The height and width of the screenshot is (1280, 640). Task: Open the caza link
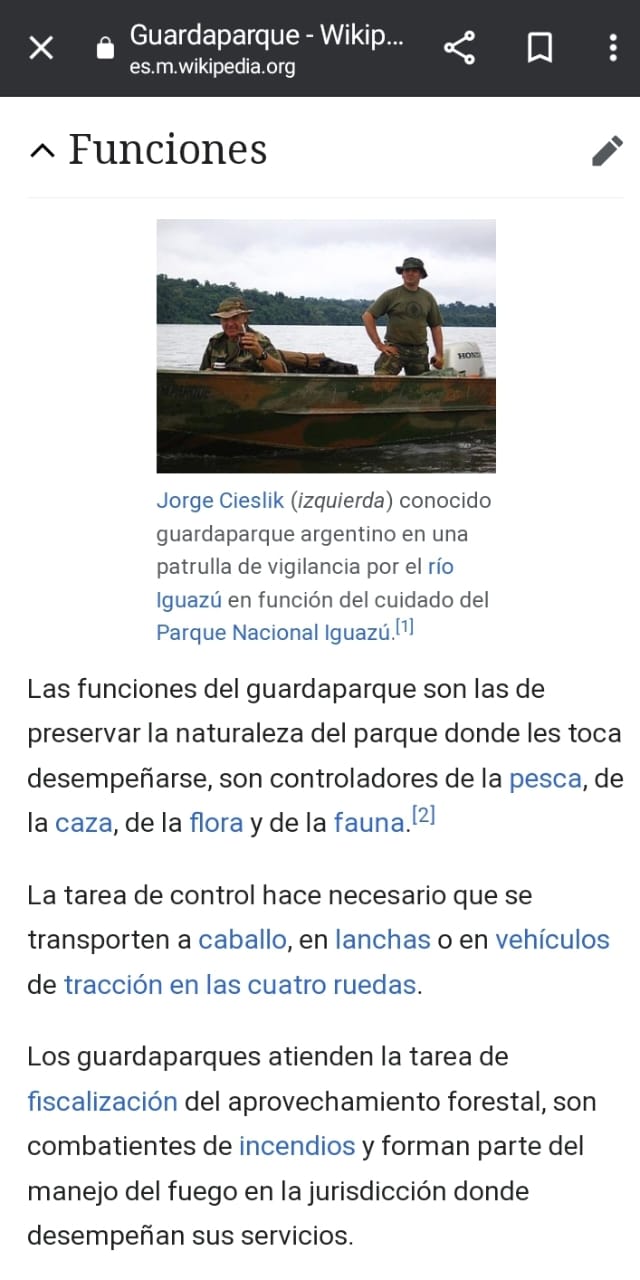(84, 824)
